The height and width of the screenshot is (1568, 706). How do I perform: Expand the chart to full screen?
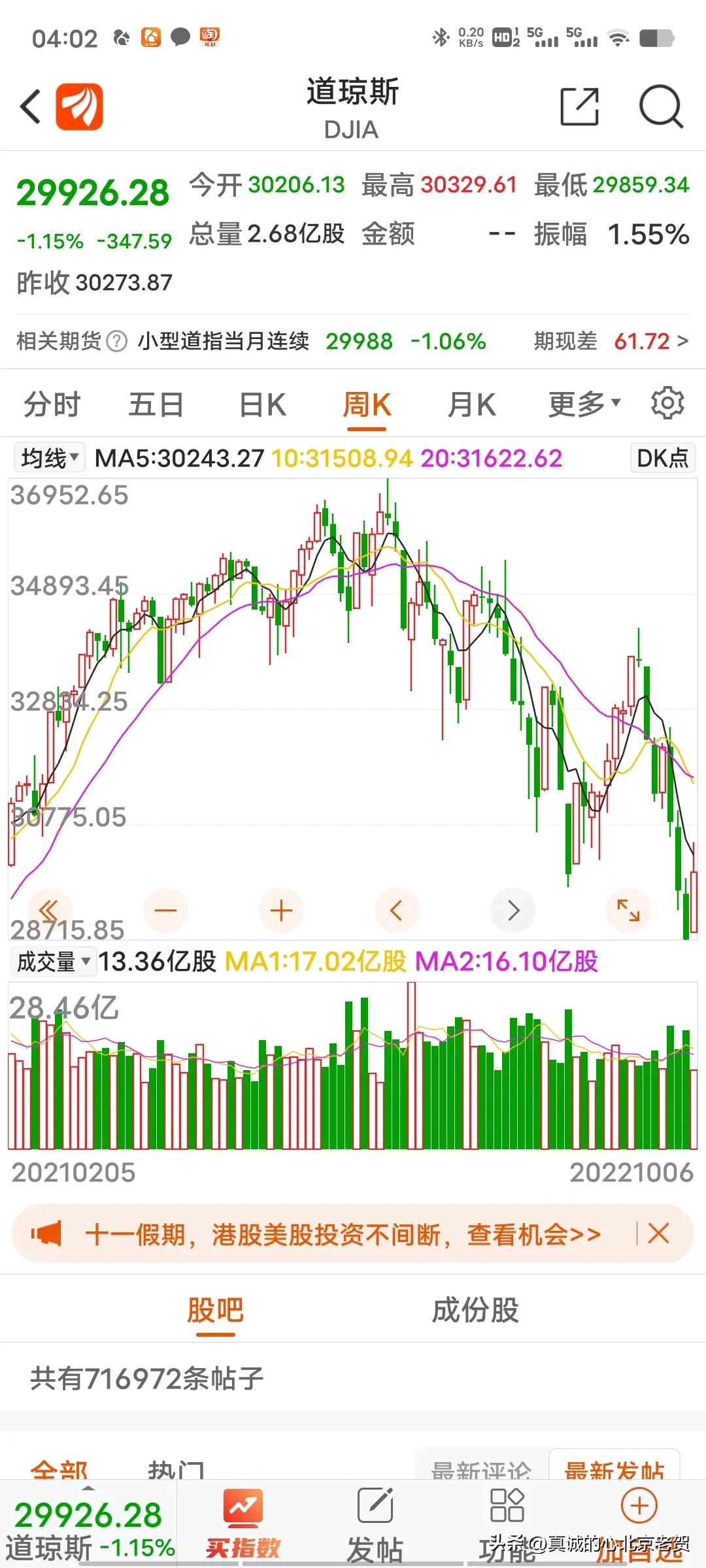pyautogui.click(x=628, y=910)
